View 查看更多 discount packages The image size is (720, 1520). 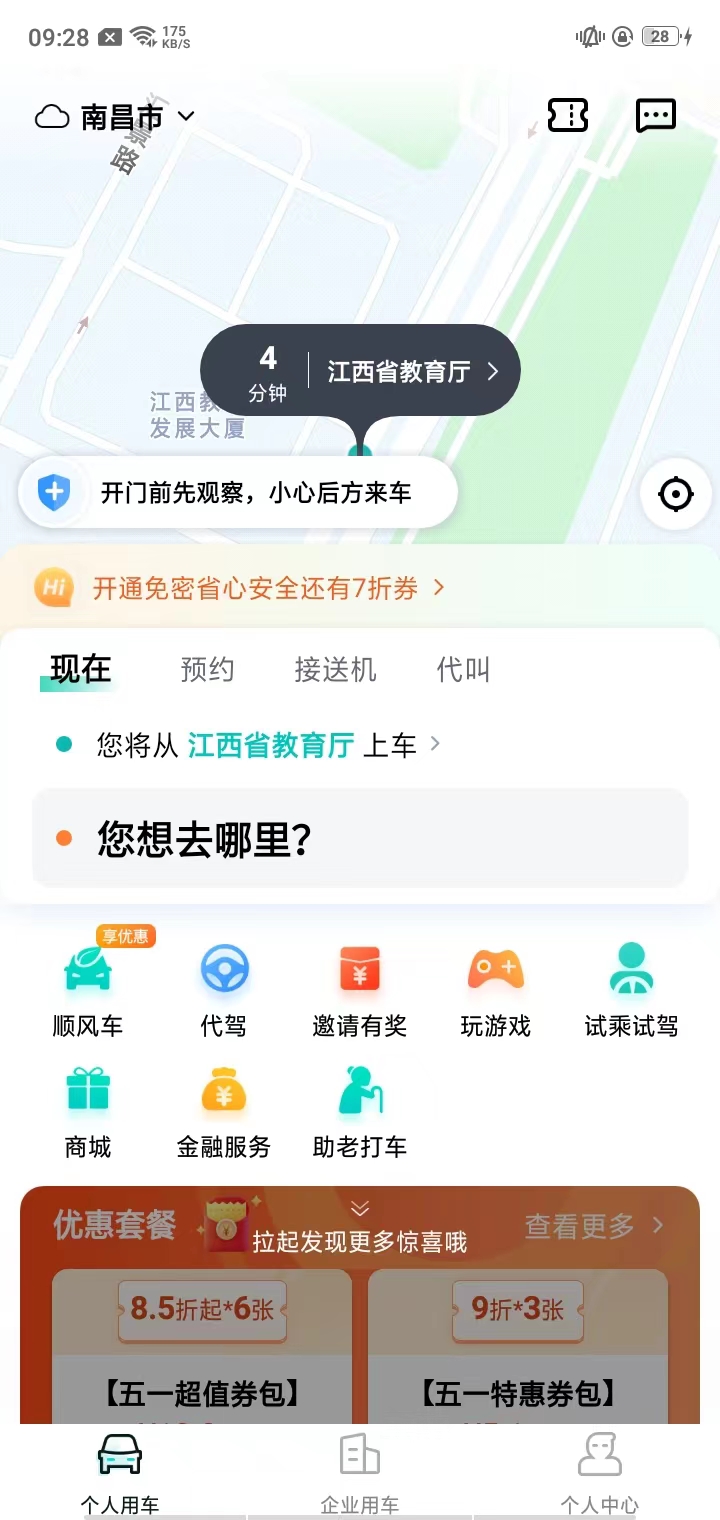(593, 1226)
